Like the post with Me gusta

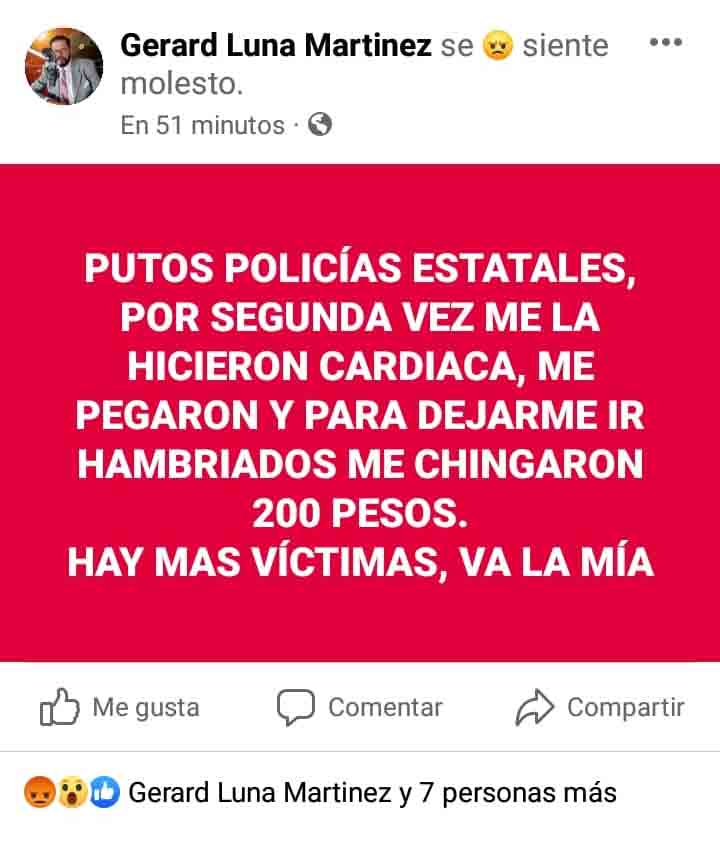click(120, 707)
